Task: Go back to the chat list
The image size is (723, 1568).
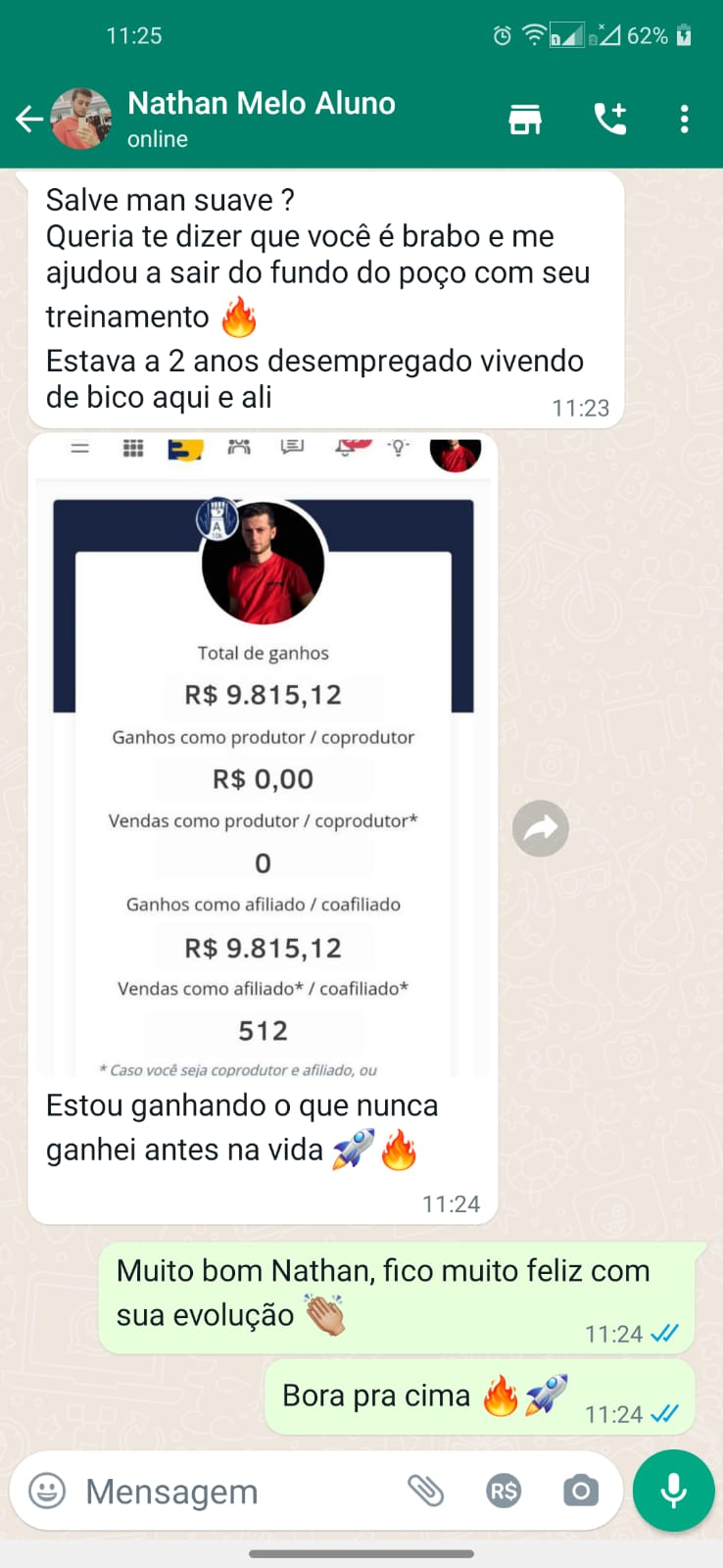Action: [28, 120]
